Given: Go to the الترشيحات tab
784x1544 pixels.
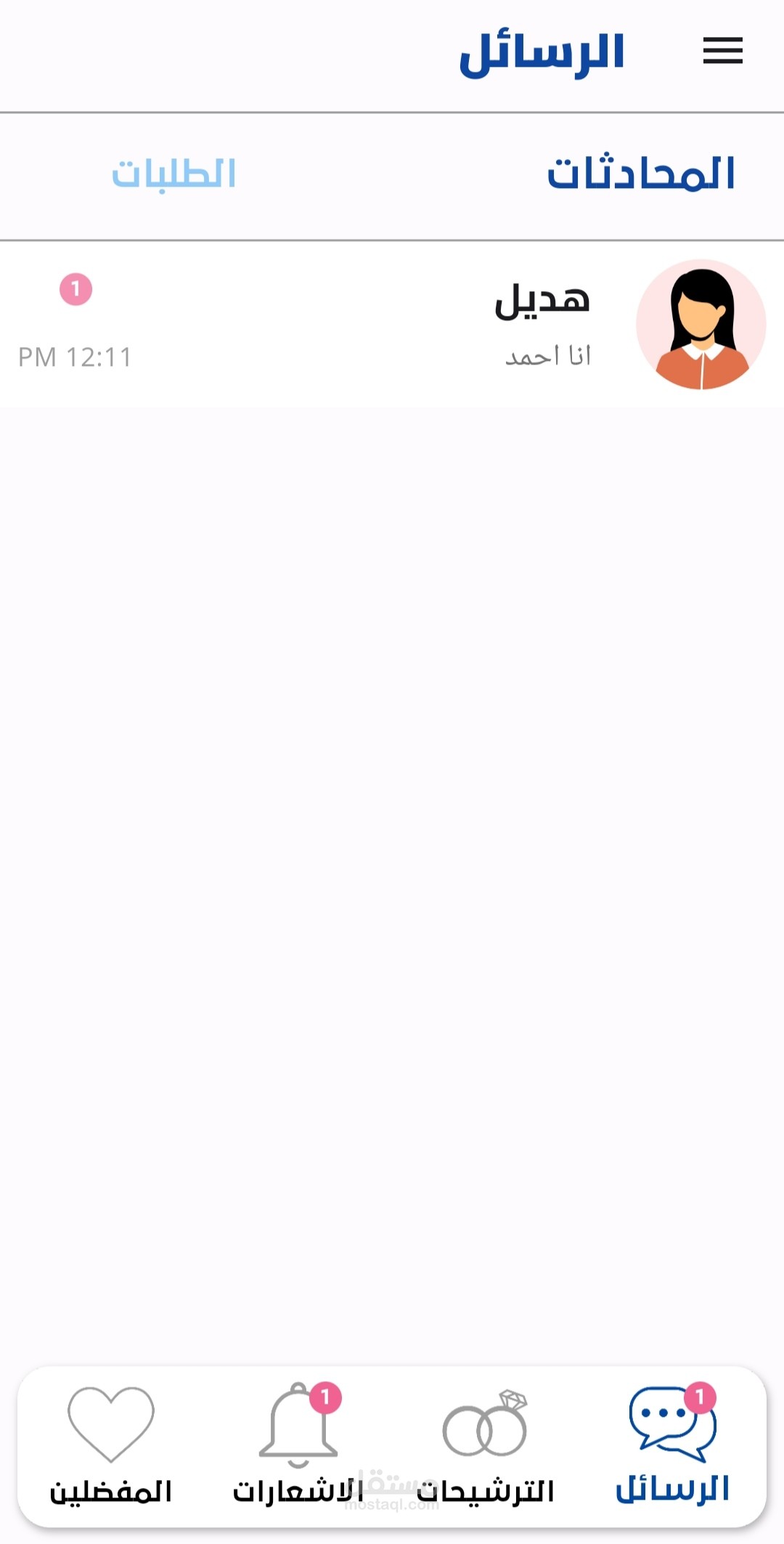Looking at the screenshot, I should click(485, 1445).
